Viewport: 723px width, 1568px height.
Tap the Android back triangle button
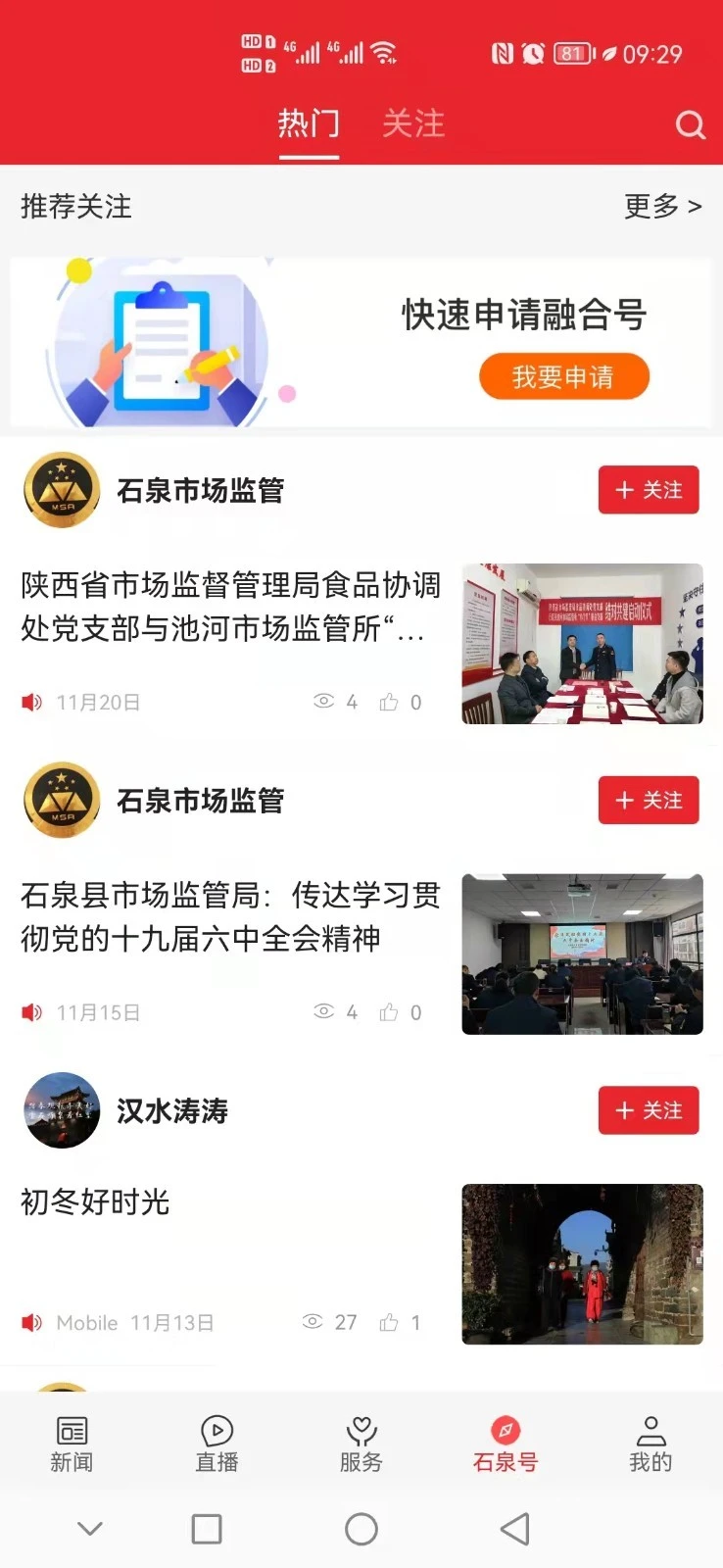pyautogui.click(x=514, y=1528)
